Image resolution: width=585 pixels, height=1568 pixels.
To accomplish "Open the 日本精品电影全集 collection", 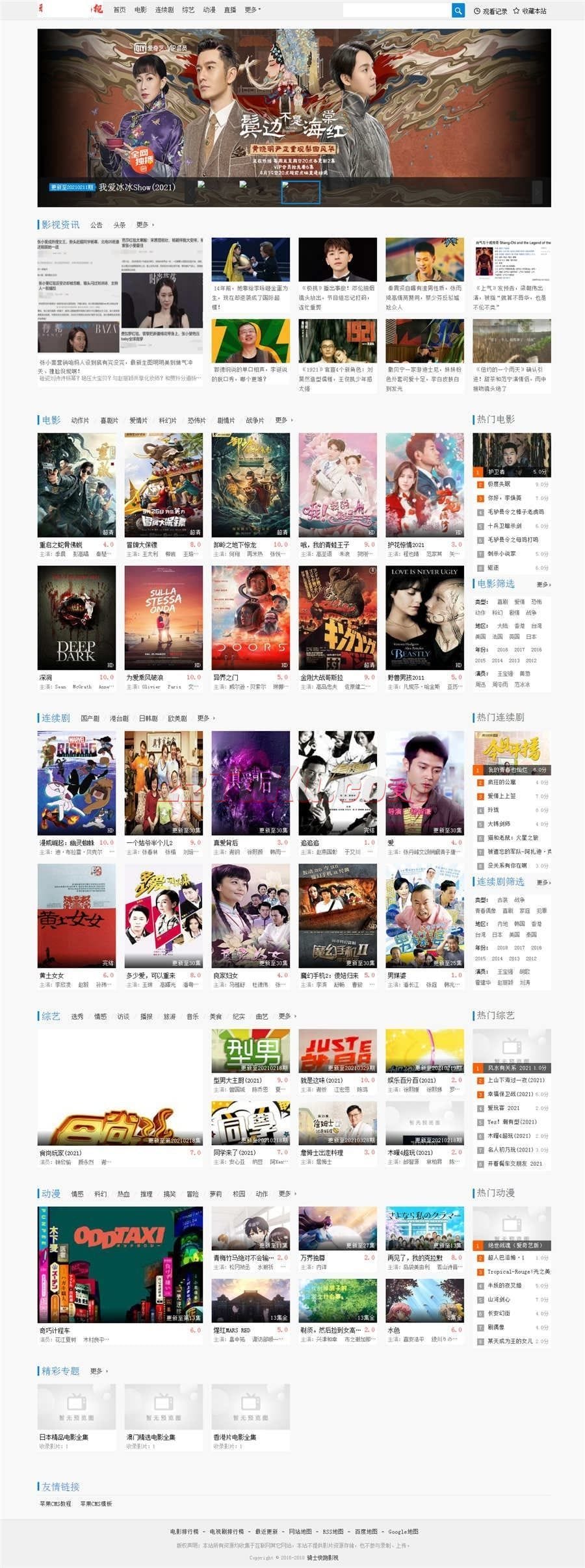I will 64,1437.
